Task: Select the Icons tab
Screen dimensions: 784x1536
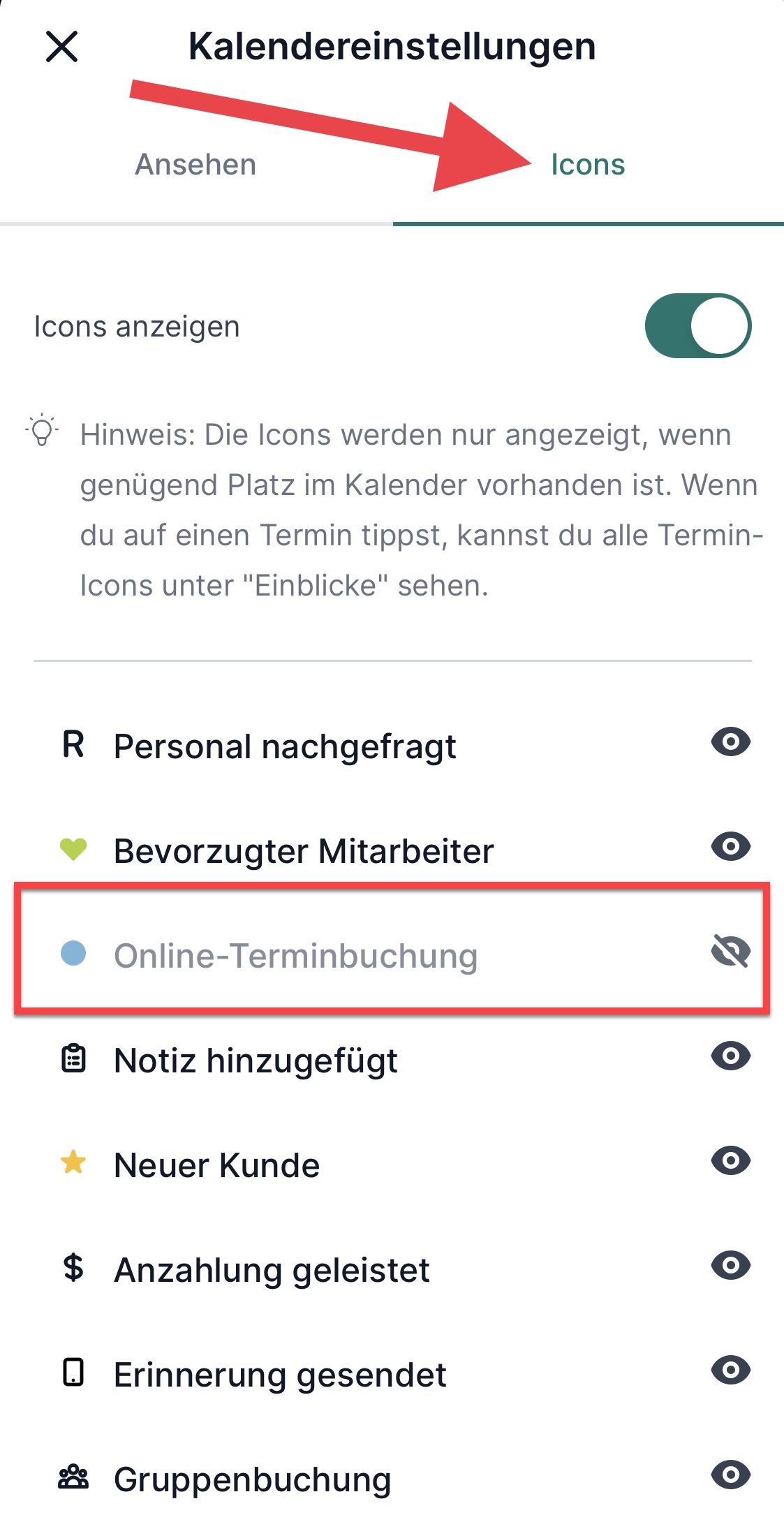Action: point(588,165)
